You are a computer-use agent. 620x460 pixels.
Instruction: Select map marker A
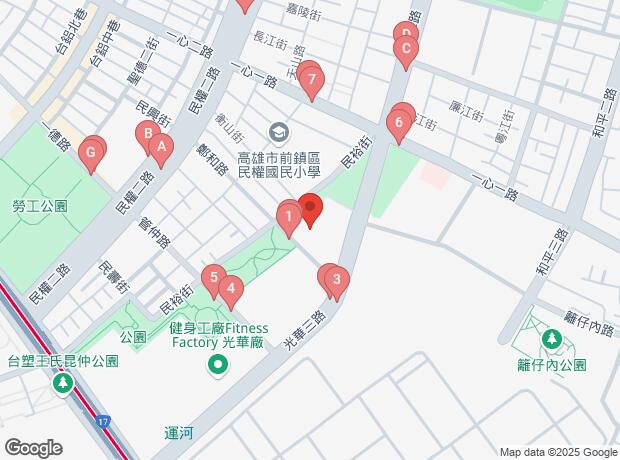158,148
